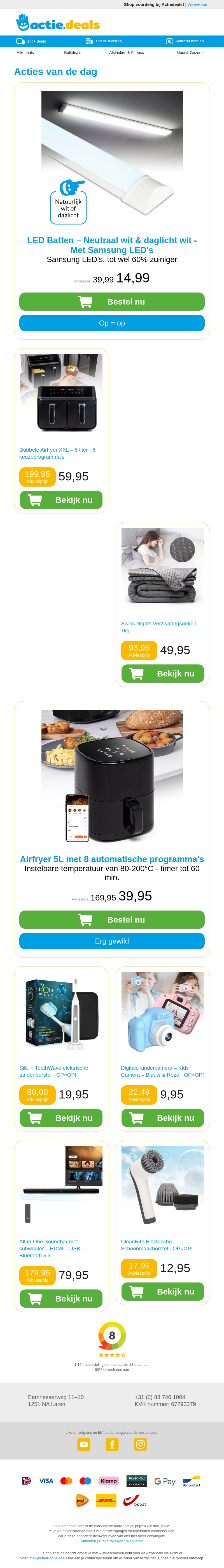The height and width of the screenshot is (1568, 224).
Task: View the Silk'n ToothWave toothbrush deal
Action: [x=61, y=1117]
